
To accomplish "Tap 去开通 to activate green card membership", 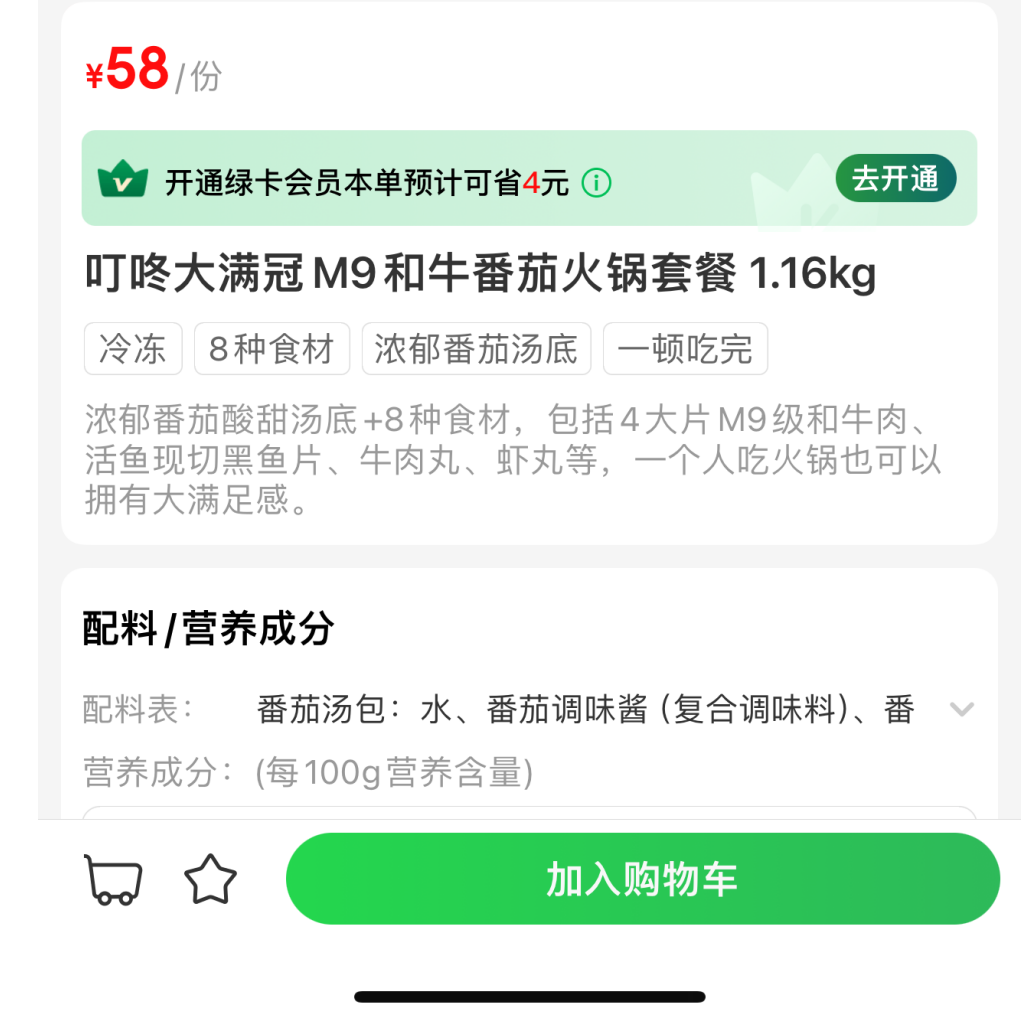I will (x=895, y=180).
